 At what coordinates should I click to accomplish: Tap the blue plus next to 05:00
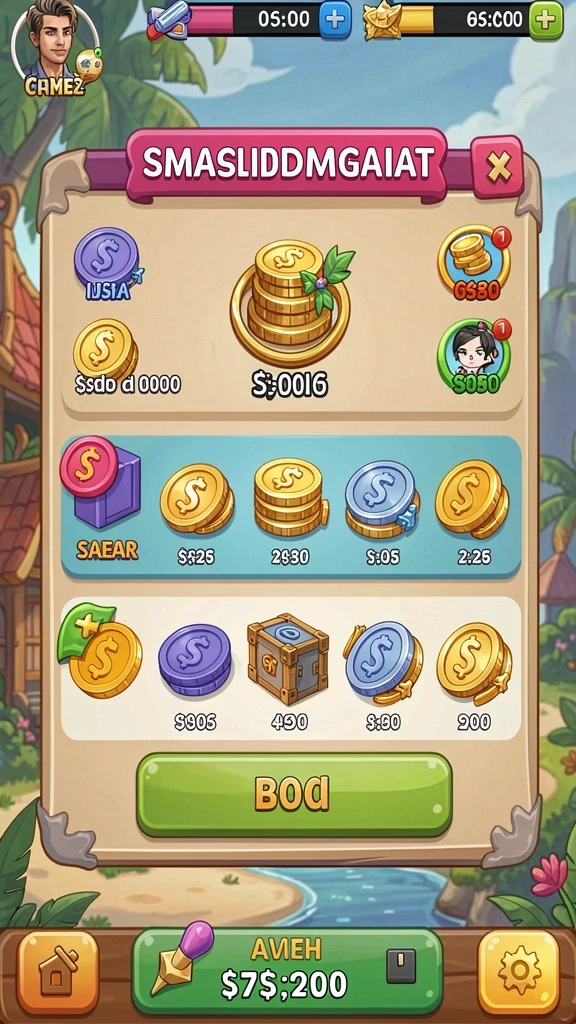[x=334, y=20]
